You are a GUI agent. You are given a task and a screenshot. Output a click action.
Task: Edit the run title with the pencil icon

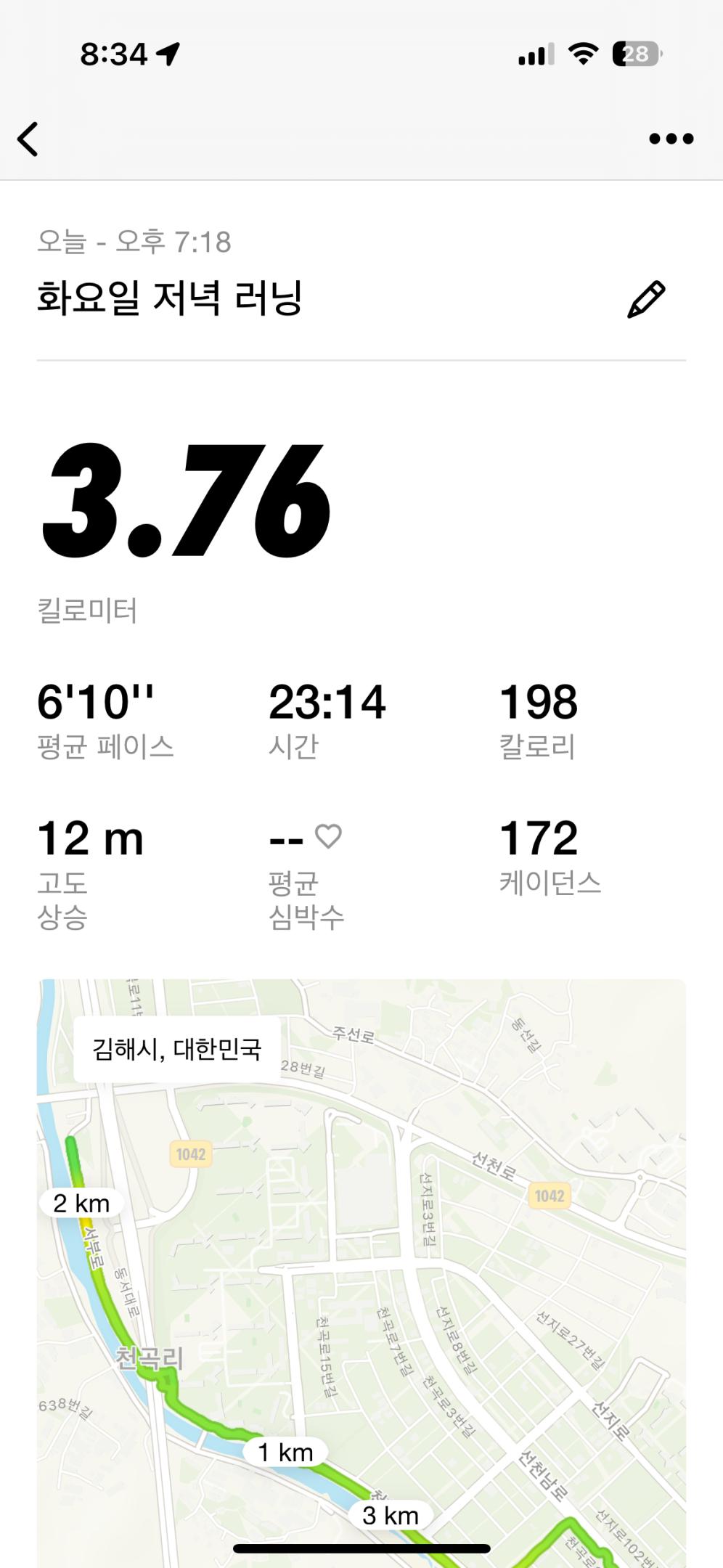[x=645, y=299]
